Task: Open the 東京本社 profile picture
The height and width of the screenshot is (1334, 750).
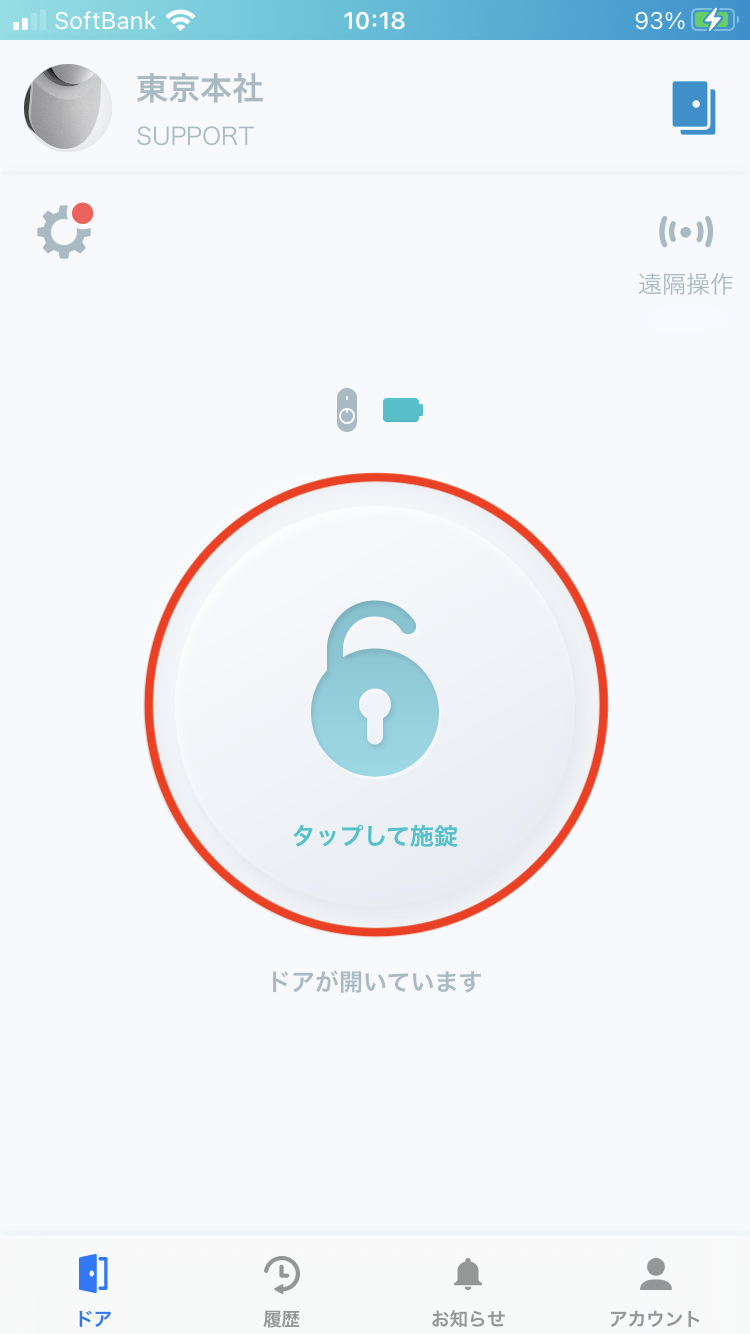Action: point(67,108)
